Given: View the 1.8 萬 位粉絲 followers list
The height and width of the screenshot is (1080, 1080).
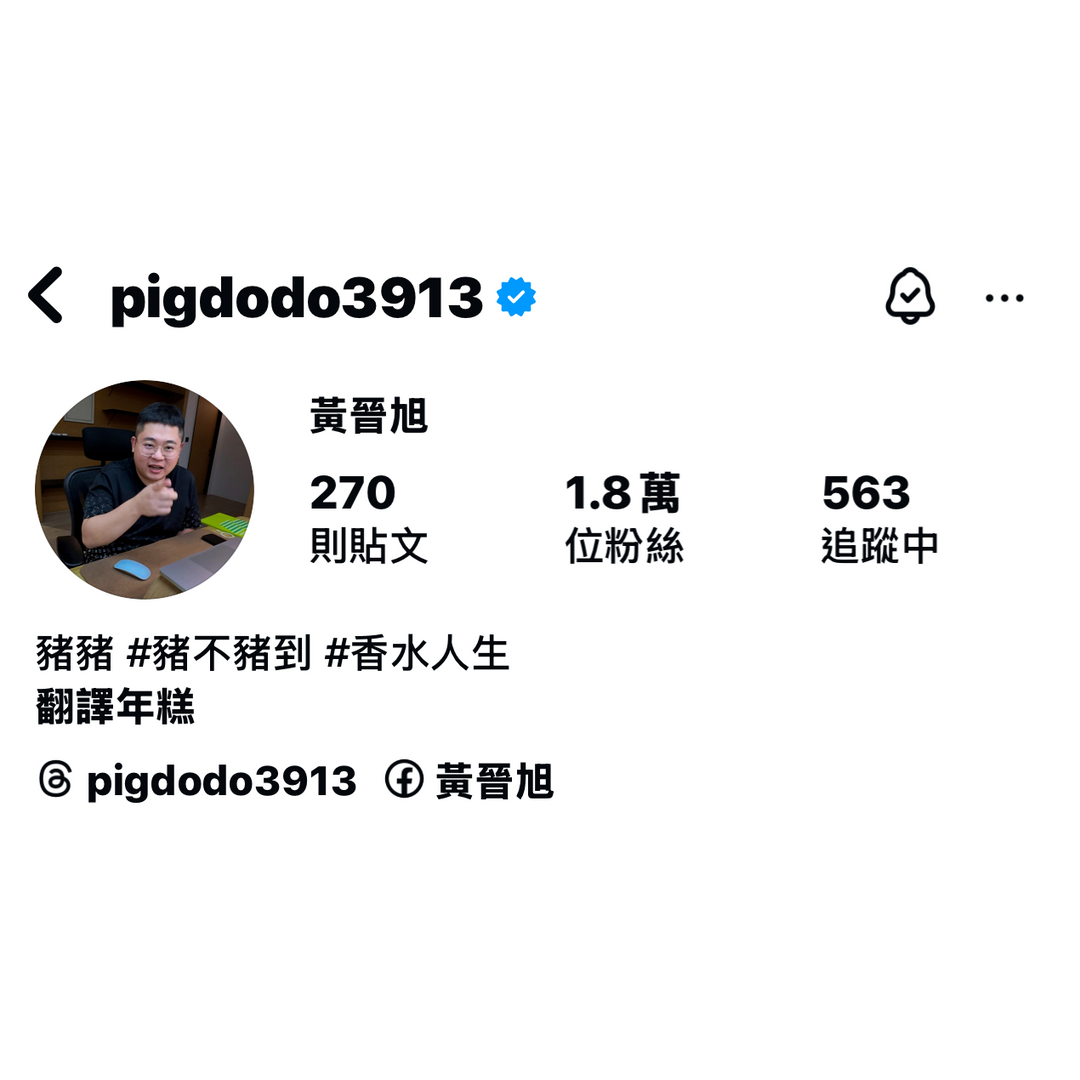Looking at the screenshot, I should click(x=623, y=518).
